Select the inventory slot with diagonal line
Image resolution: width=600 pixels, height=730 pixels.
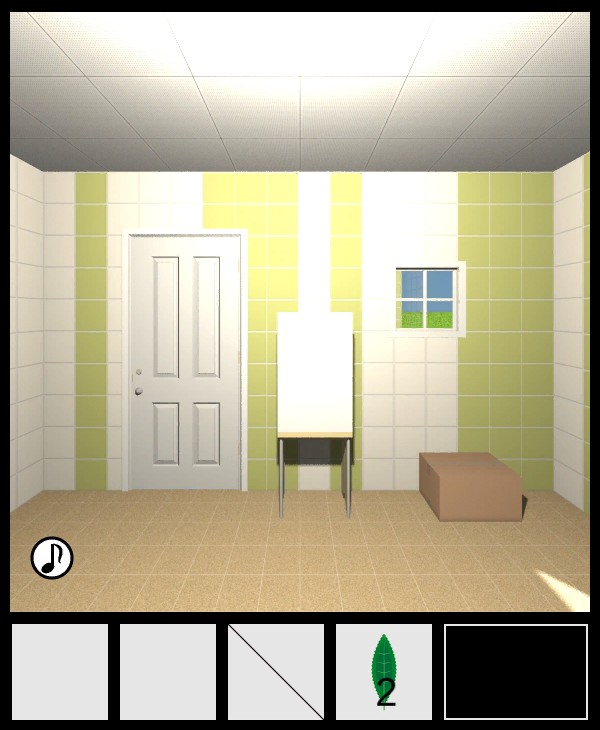[276, 671]
